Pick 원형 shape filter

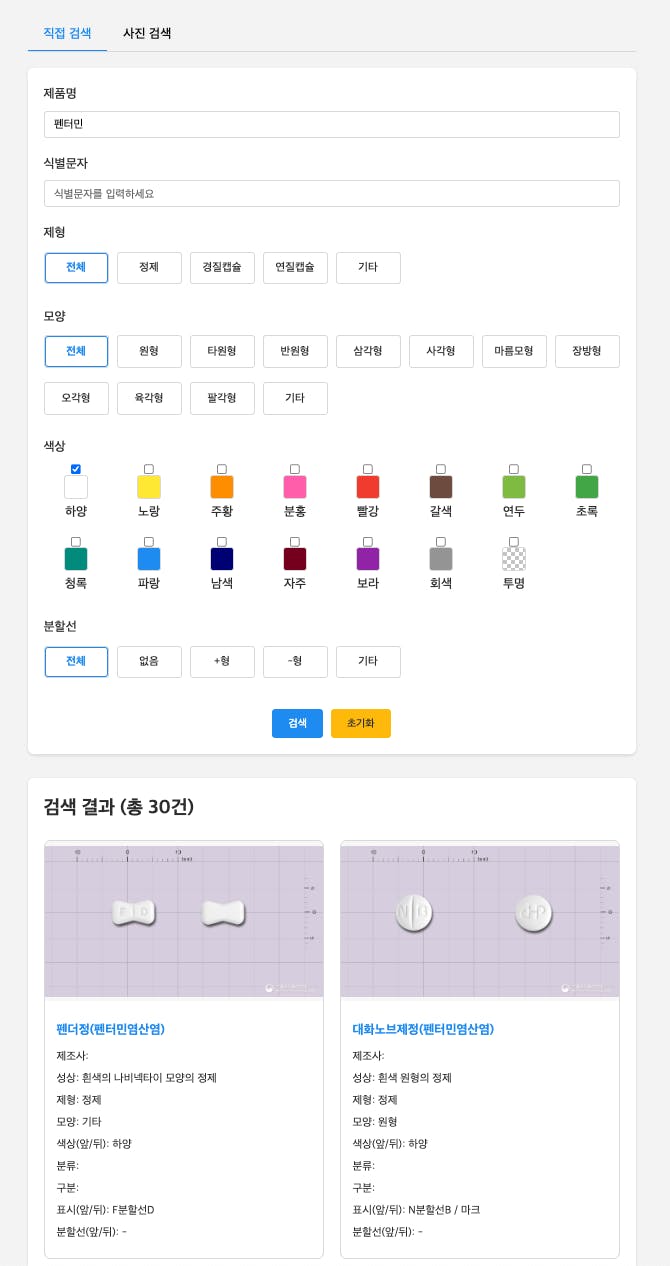tap(149, 351)
